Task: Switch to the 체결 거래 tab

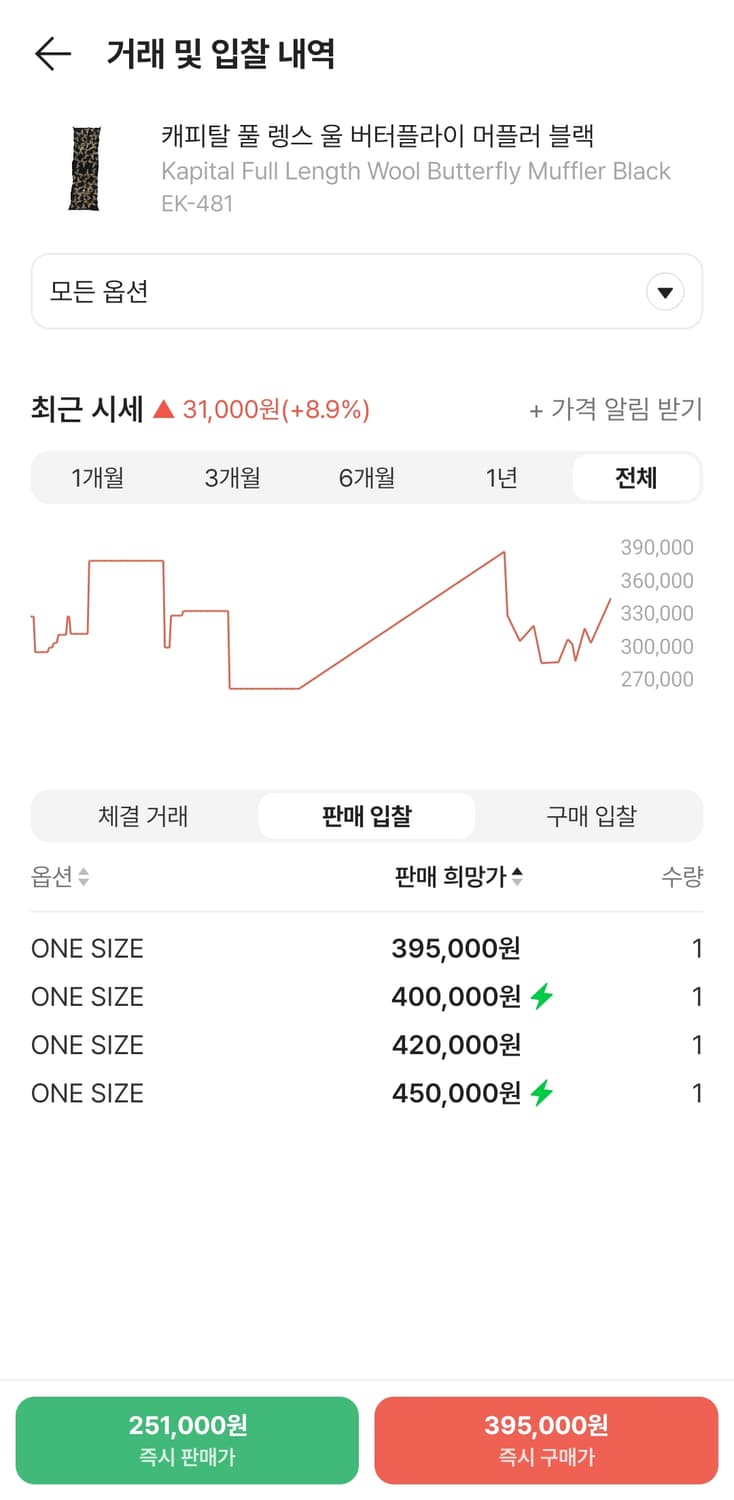Action: point(143,816)
